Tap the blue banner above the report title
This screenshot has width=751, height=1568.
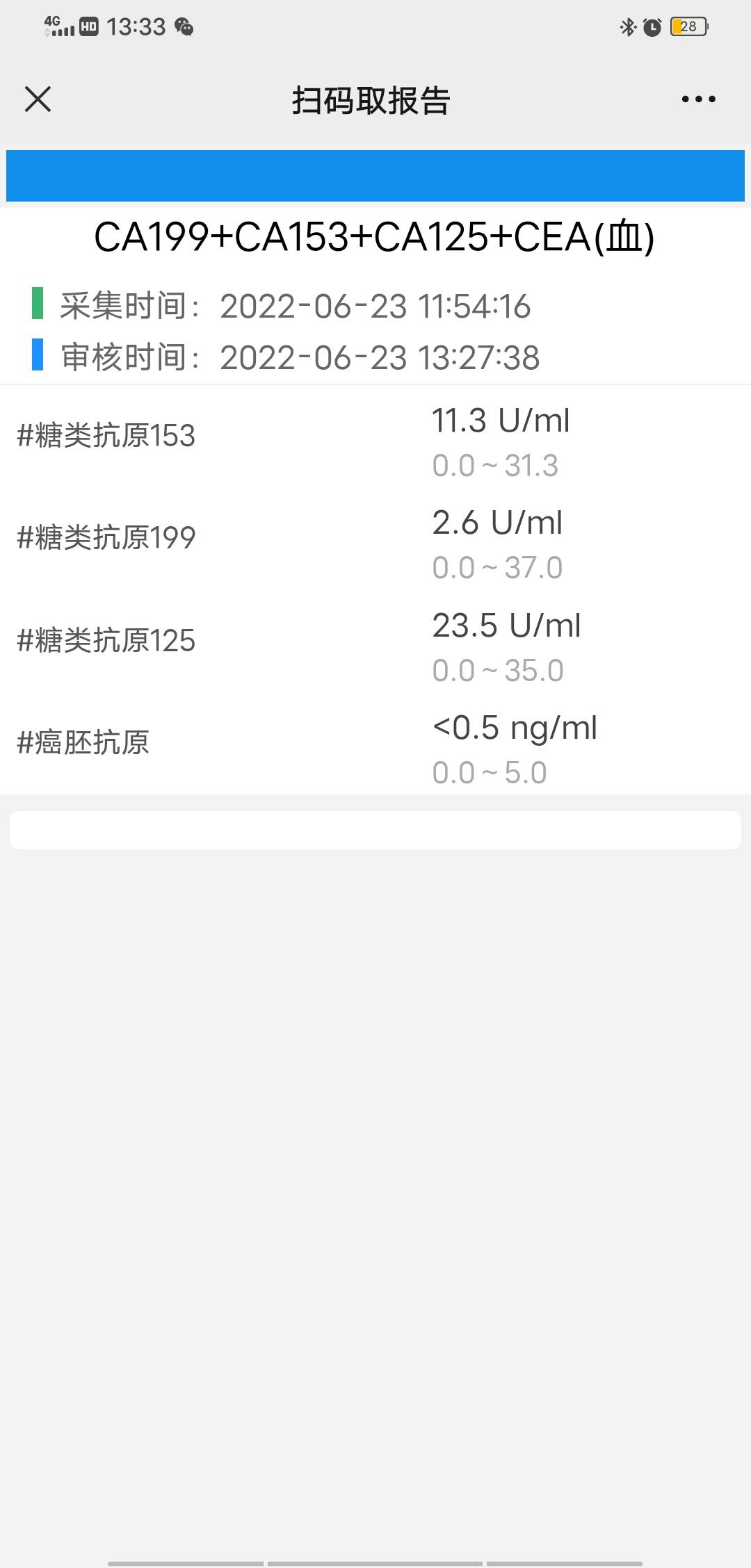tap(375, 174)
